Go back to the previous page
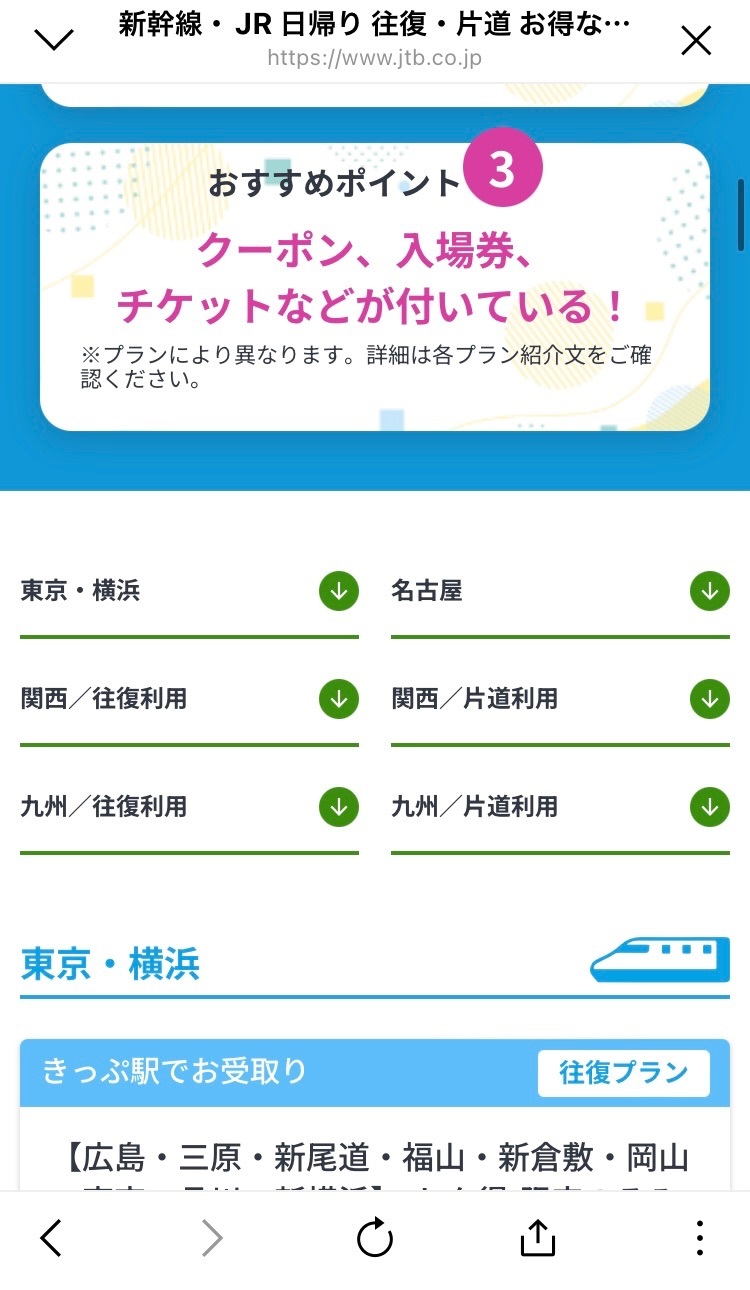This screenshot has width=750, height=1290. click(52, 1239)
